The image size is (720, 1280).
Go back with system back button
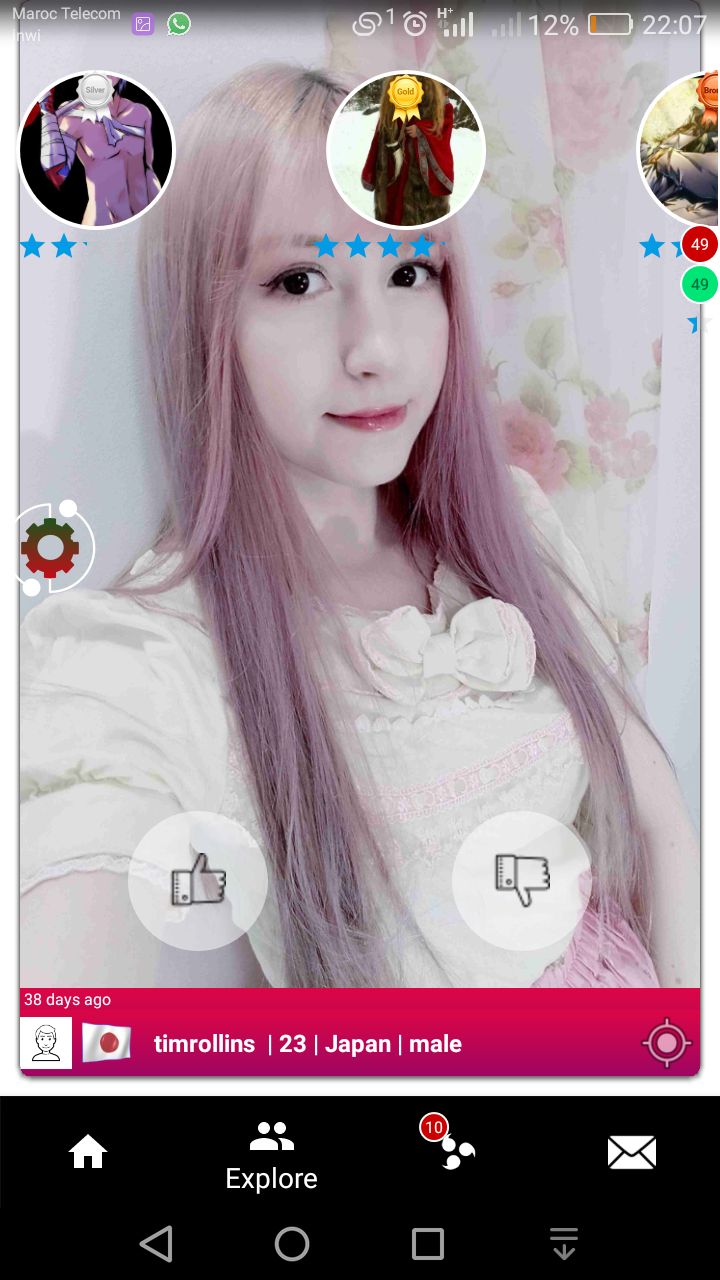point(156,1244)
